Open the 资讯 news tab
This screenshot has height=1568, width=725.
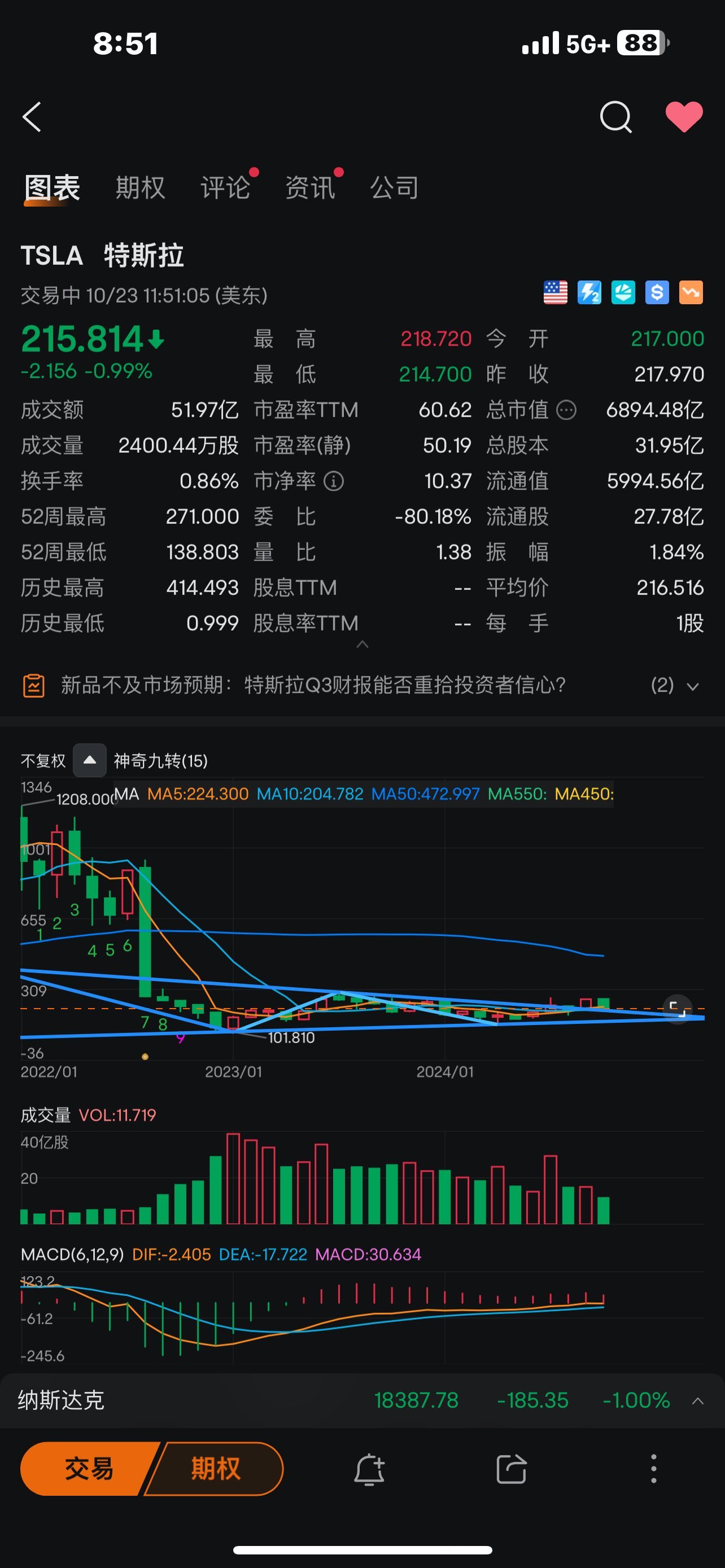click(310, 187)
